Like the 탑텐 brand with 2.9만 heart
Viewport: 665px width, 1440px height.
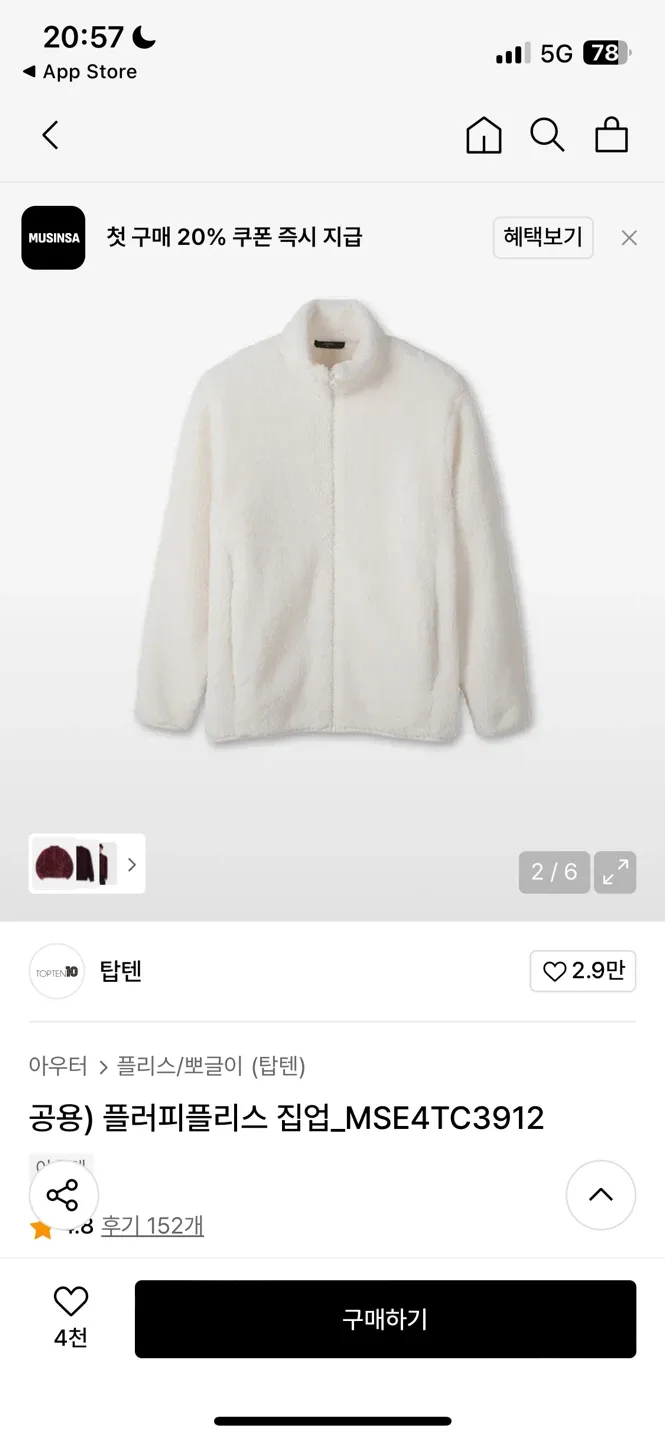[x=583, y=971]
